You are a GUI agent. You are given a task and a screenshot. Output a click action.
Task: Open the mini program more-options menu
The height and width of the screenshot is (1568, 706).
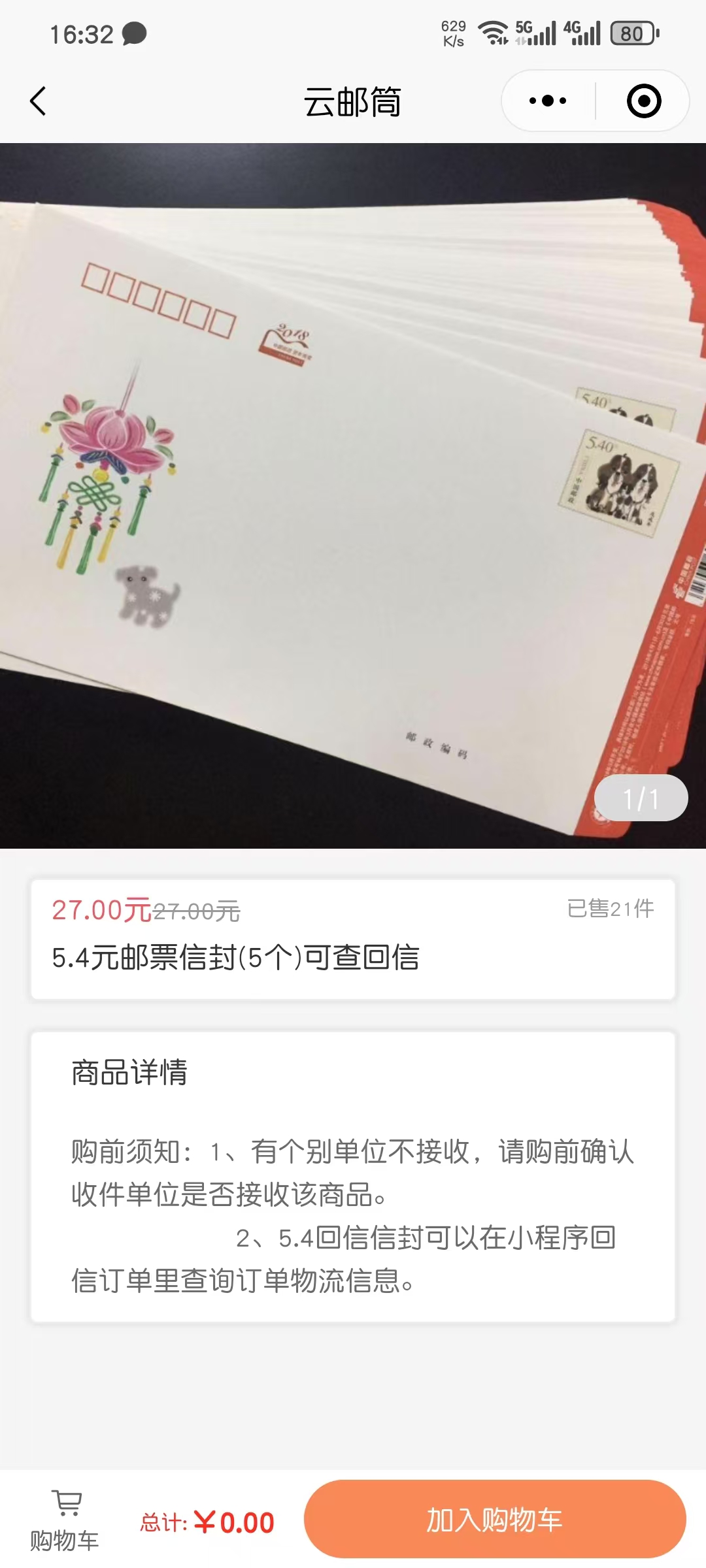point(548,101)
